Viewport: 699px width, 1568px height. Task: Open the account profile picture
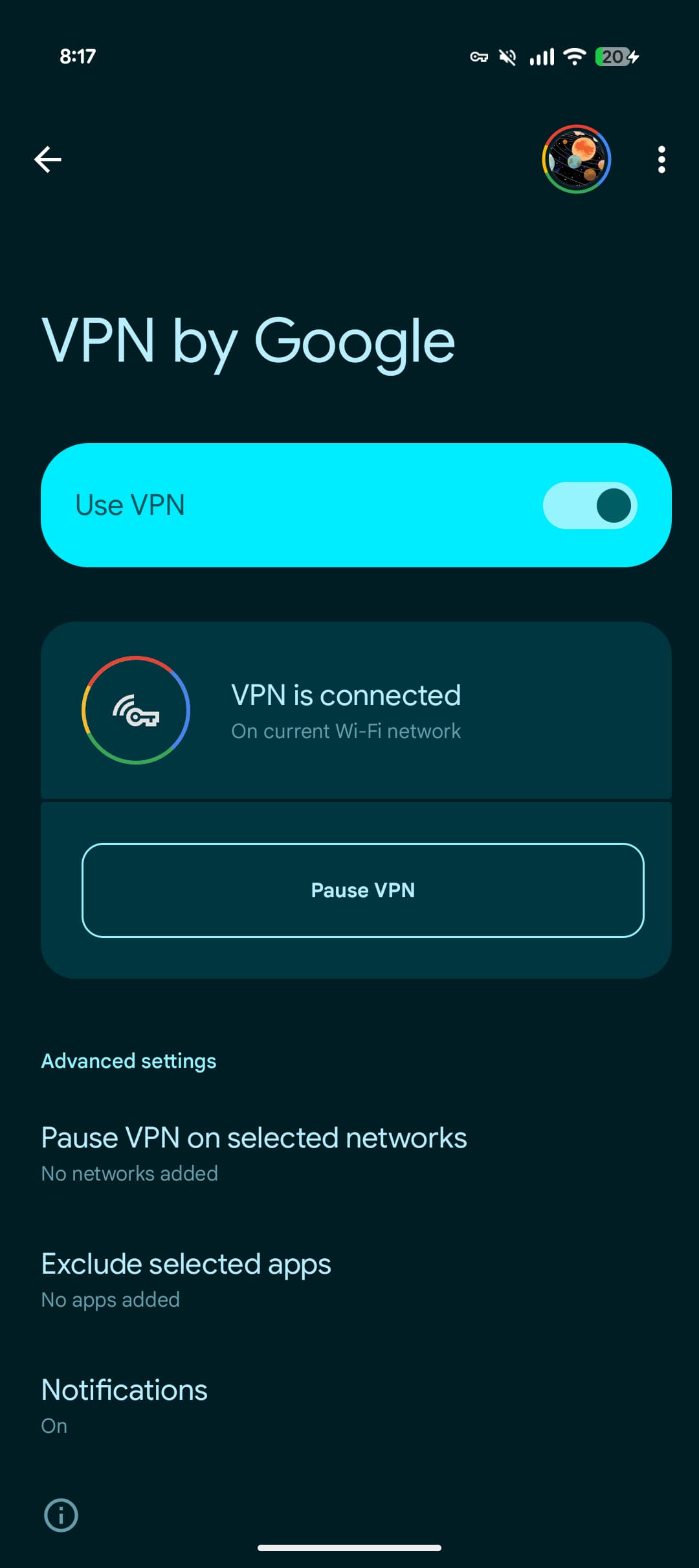pyautogui.click(x=576, y=159)
